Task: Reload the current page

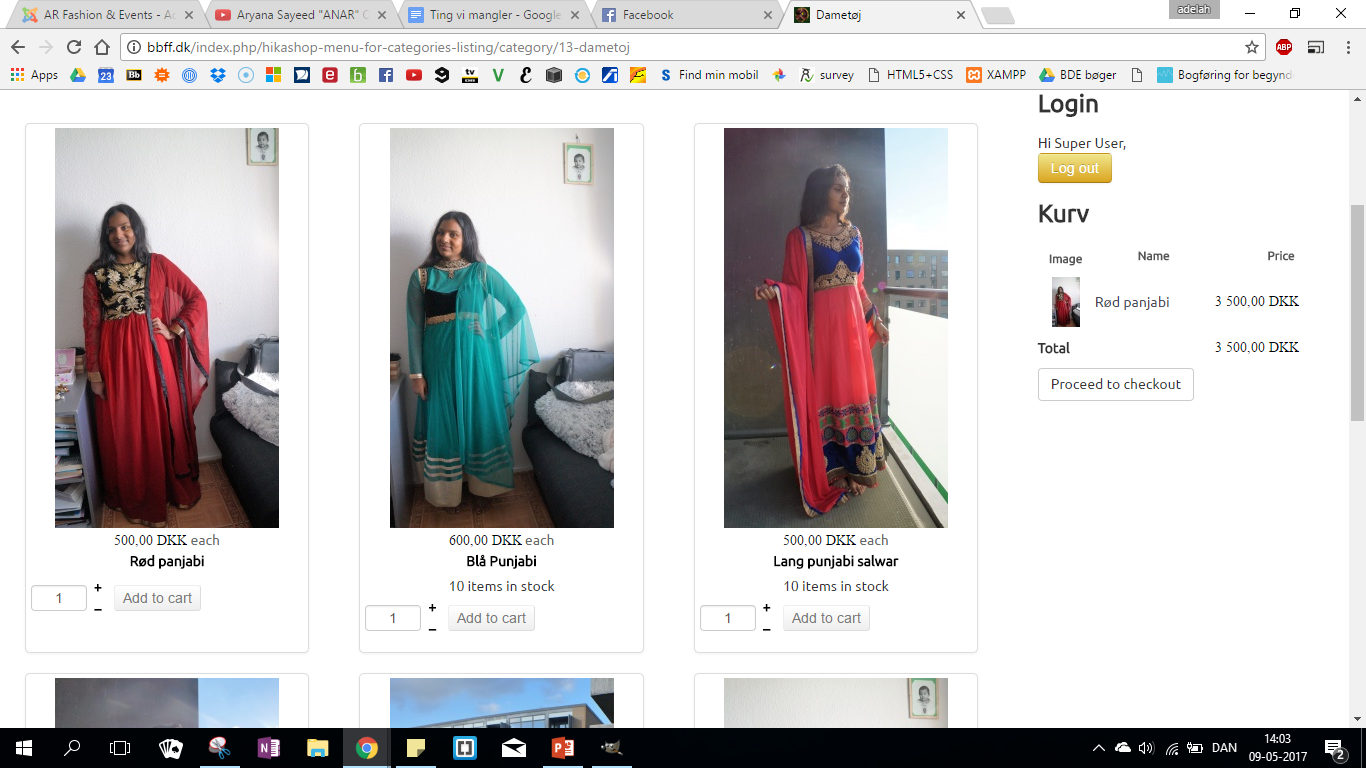Action: (73, 47)
